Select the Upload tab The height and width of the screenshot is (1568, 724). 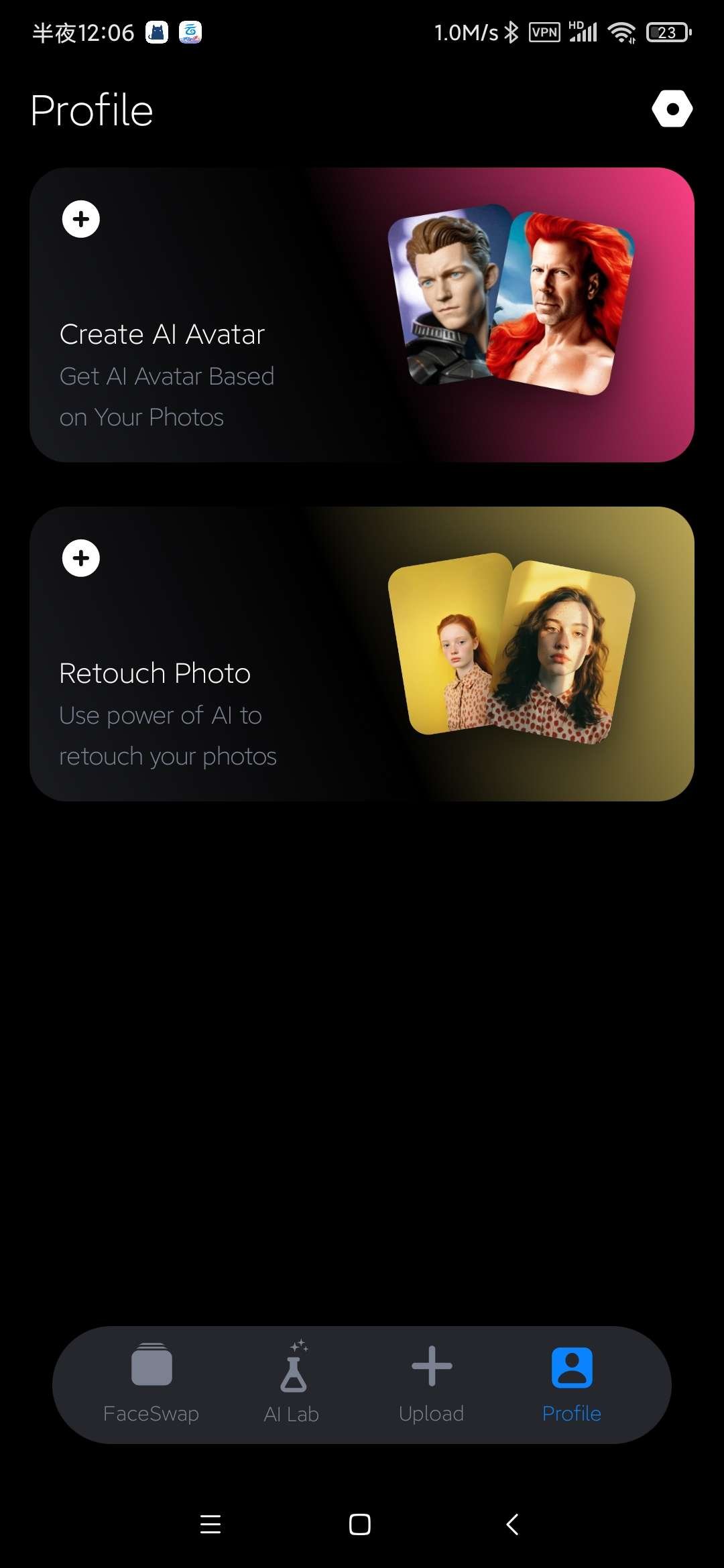click(x=431, y=1384)
